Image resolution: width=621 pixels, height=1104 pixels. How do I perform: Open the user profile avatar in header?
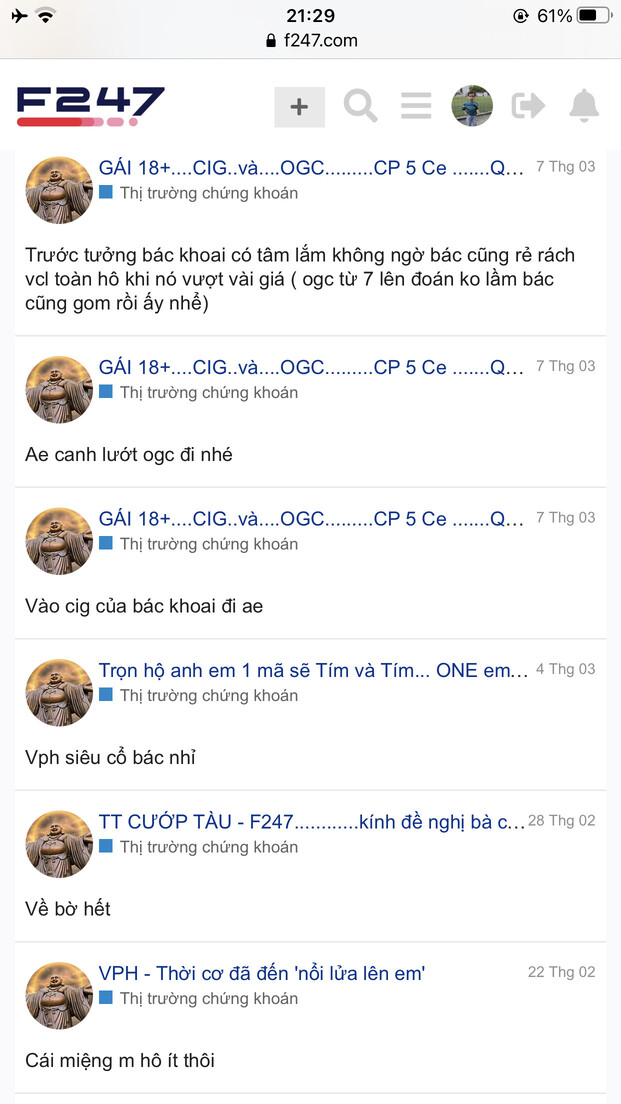[472, 106]
